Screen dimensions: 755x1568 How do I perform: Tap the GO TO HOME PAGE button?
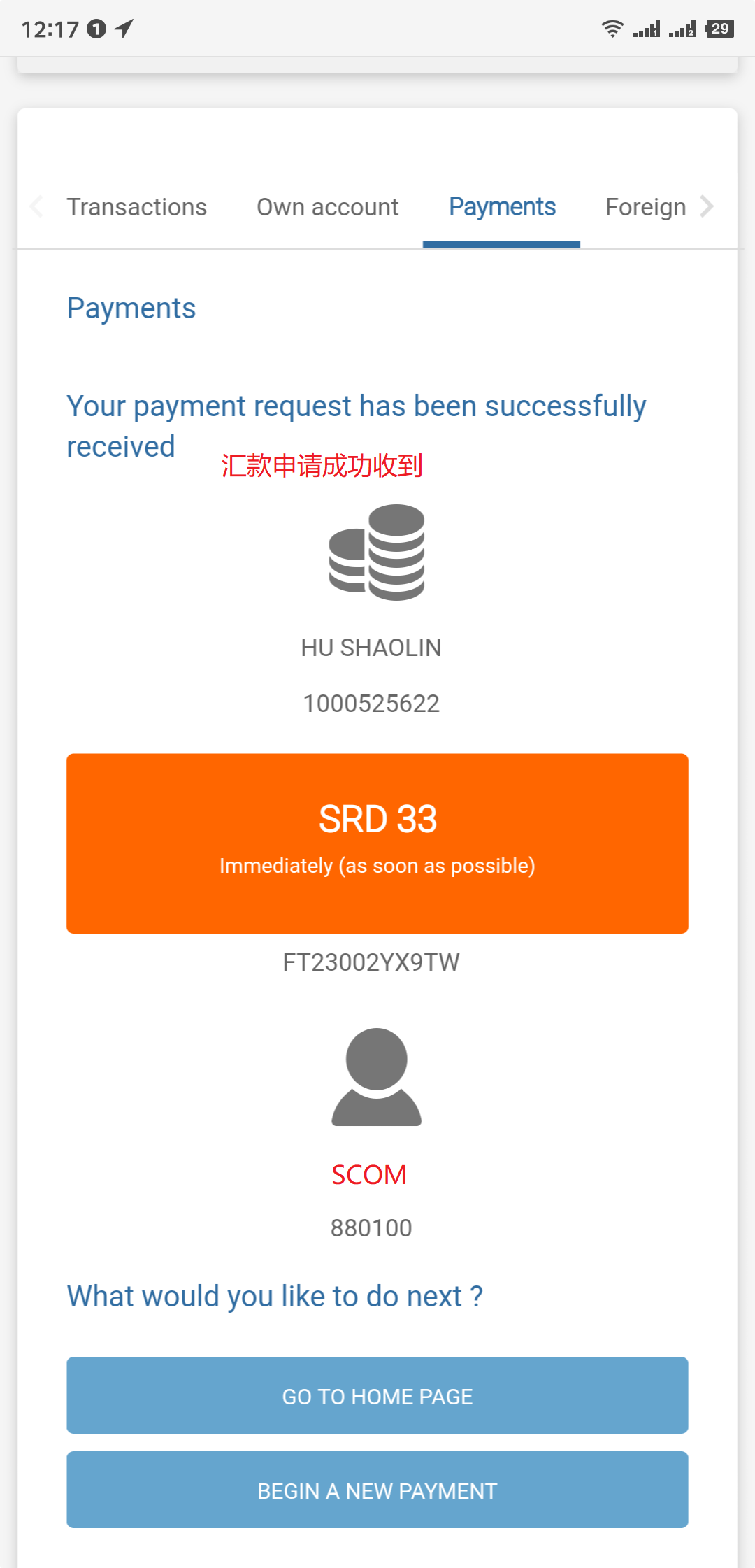click(x=377, y=1396)
